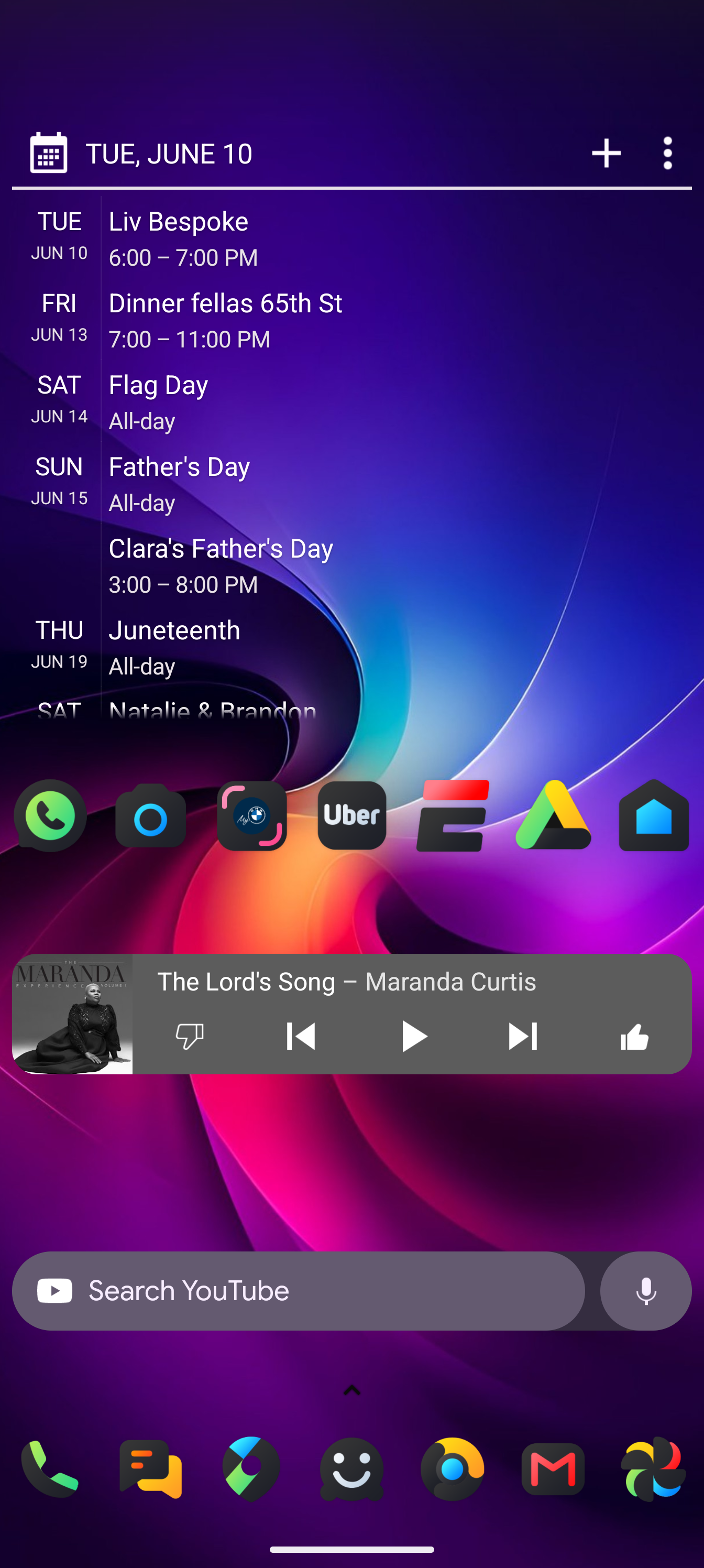
Task: Open the Messages app in dock
Action: [151, 1468]
